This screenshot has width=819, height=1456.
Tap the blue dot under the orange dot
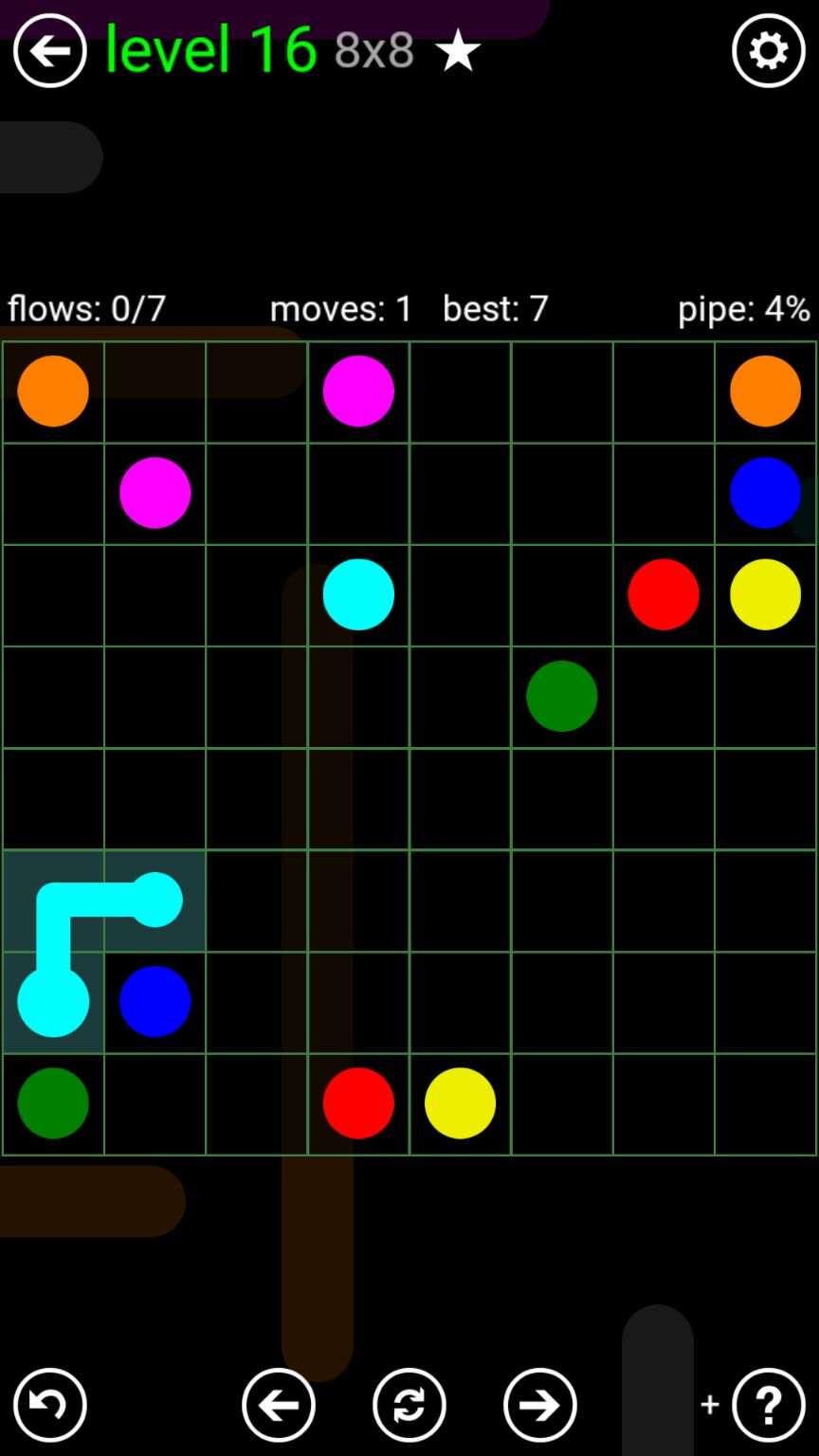765,493
